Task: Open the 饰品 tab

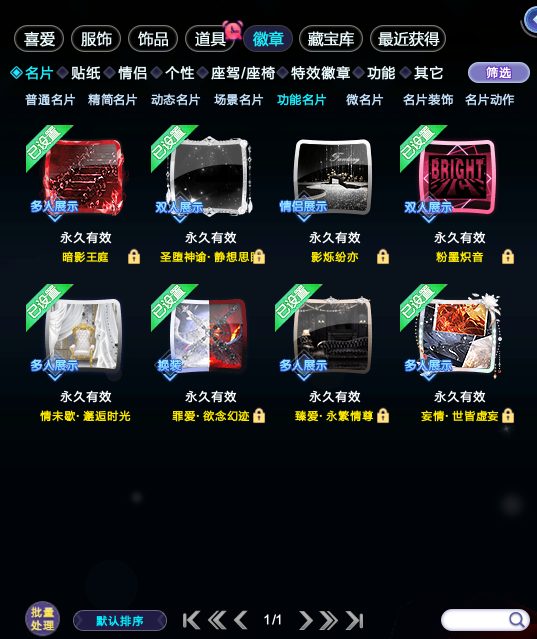Action: 153,39
